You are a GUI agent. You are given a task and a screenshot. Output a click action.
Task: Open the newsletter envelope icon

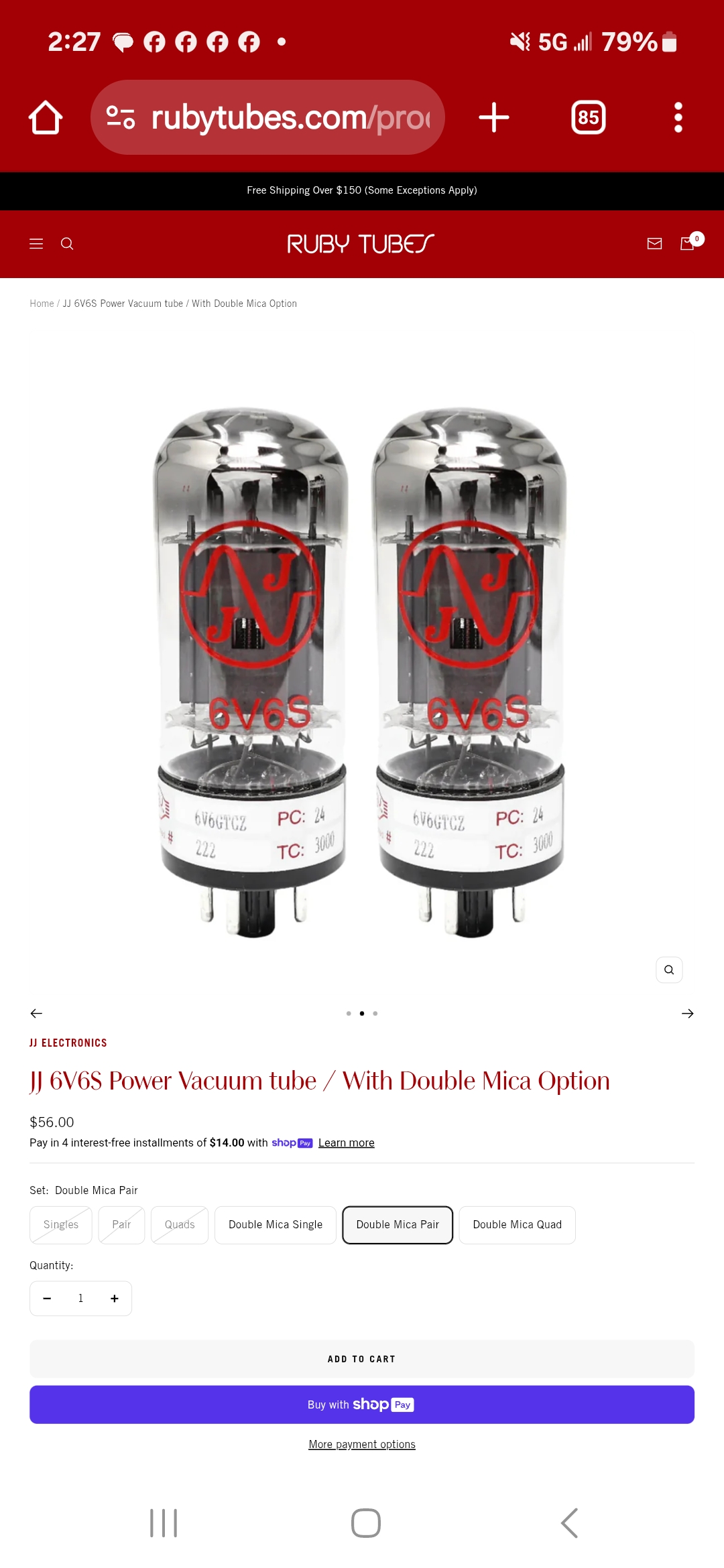654,244
